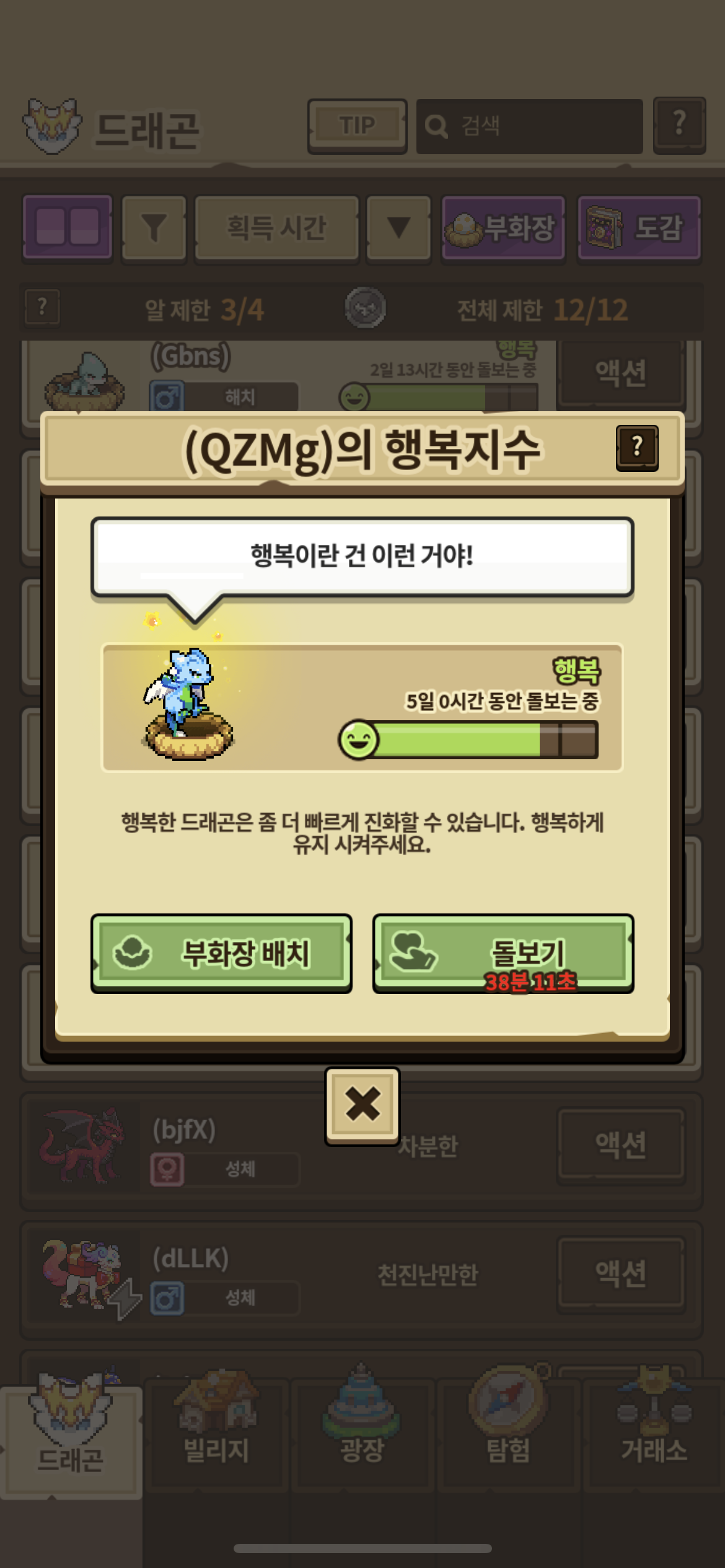
Task: Tap the 돌보기 care button
Action: 503,953
